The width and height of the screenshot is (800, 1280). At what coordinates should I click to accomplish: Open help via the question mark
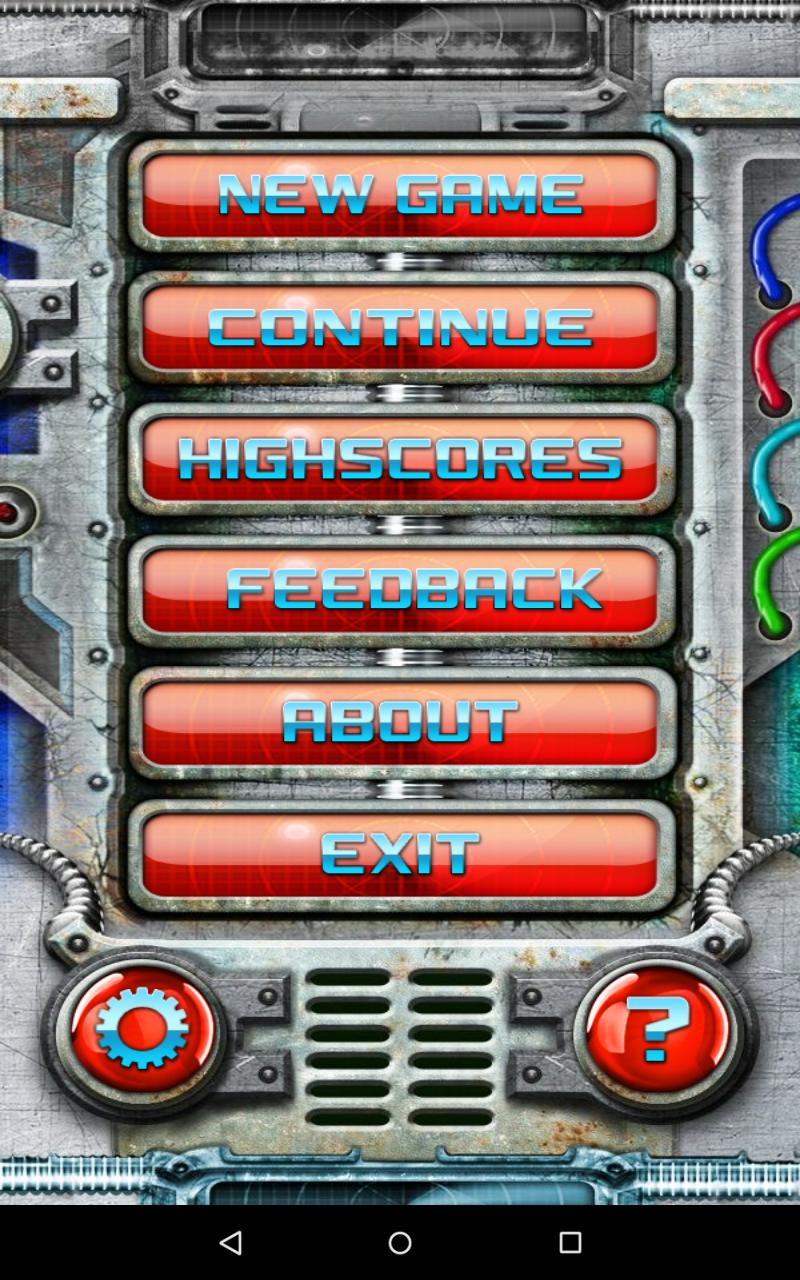point(657,1030)
